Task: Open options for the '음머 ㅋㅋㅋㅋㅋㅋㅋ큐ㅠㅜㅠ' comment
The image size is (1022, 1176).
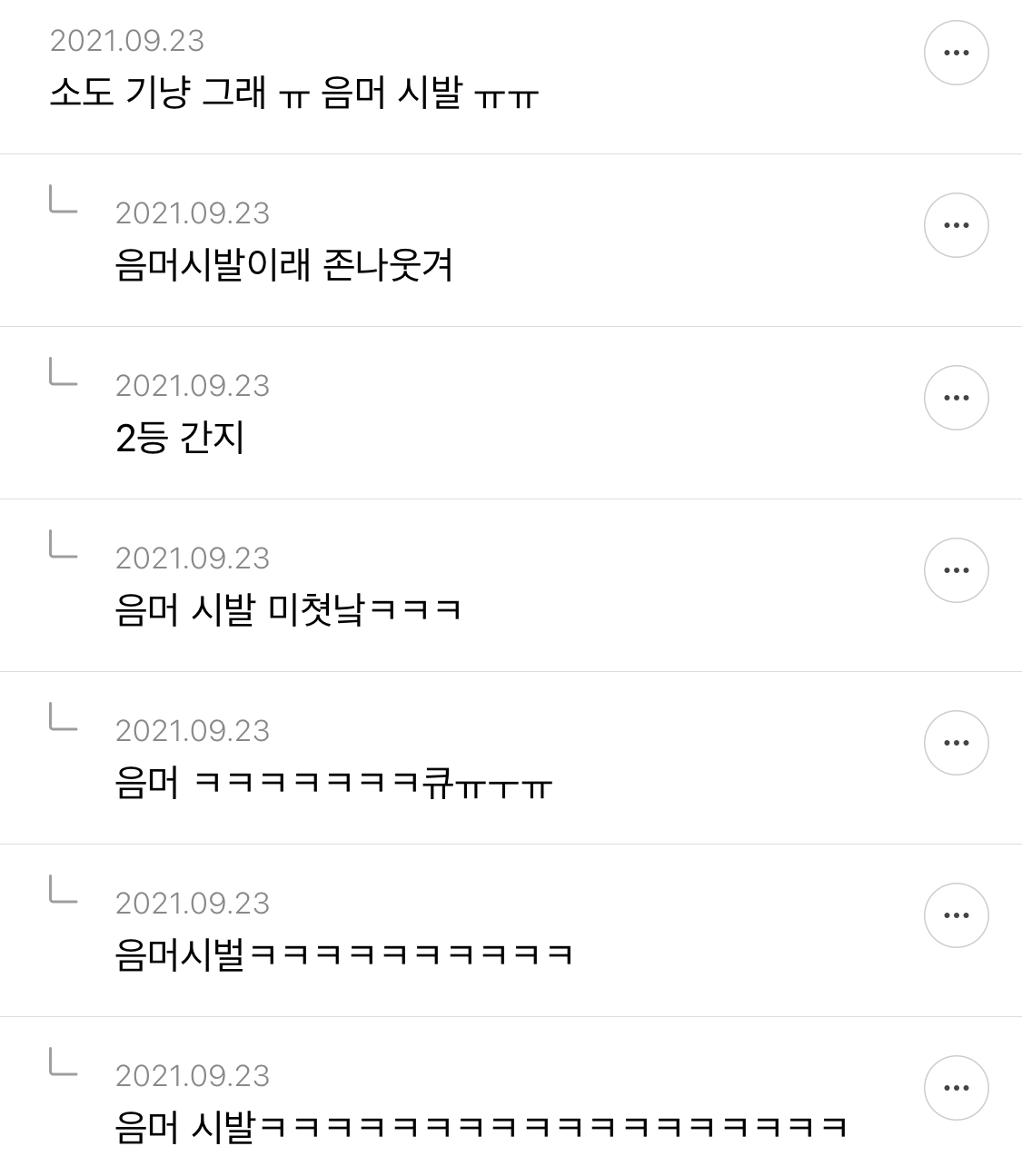Action: click(x=956, y=742)
